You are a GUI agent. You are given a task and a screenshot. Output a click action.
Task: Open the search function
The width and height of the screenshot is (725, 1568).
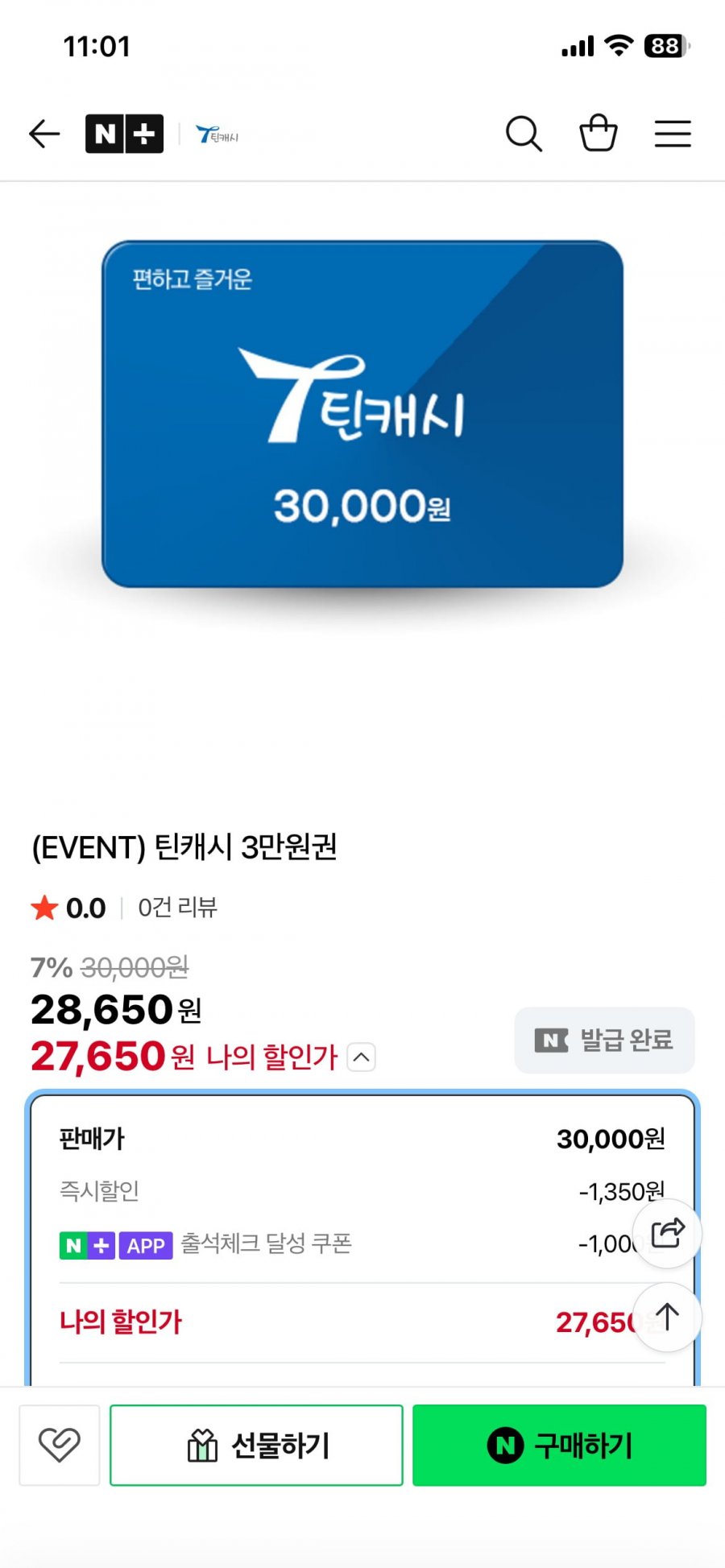click(524, 134)
